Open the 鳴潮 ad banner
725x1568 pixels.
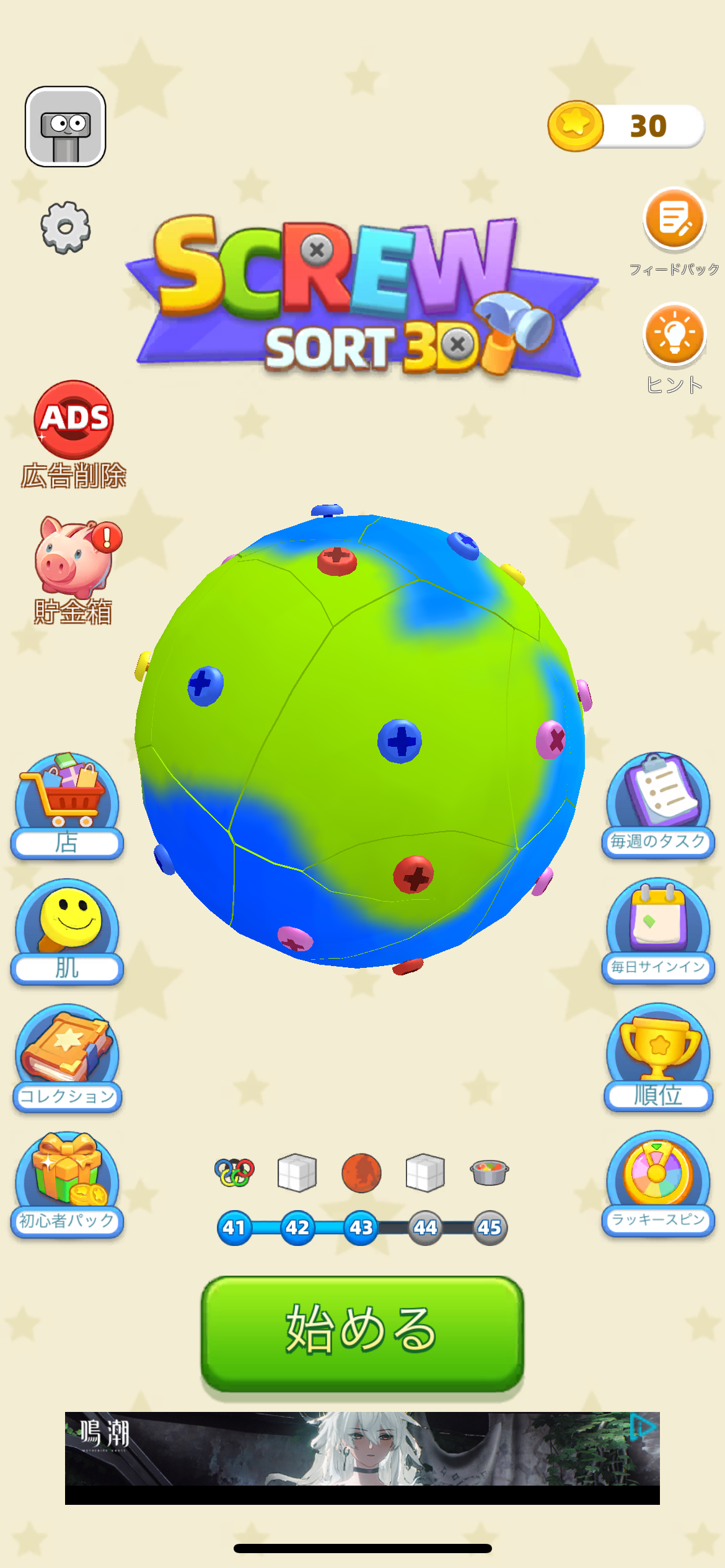362,1449
